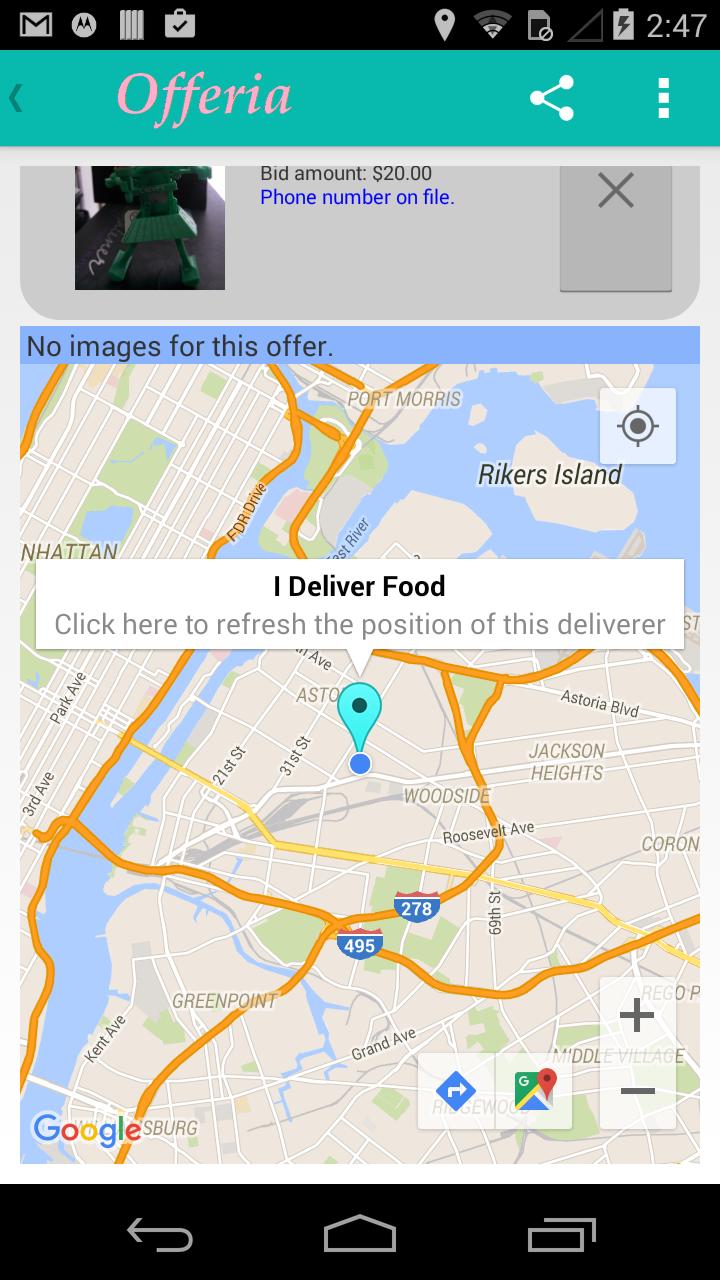Zoom in on the map

[637, 1016]
